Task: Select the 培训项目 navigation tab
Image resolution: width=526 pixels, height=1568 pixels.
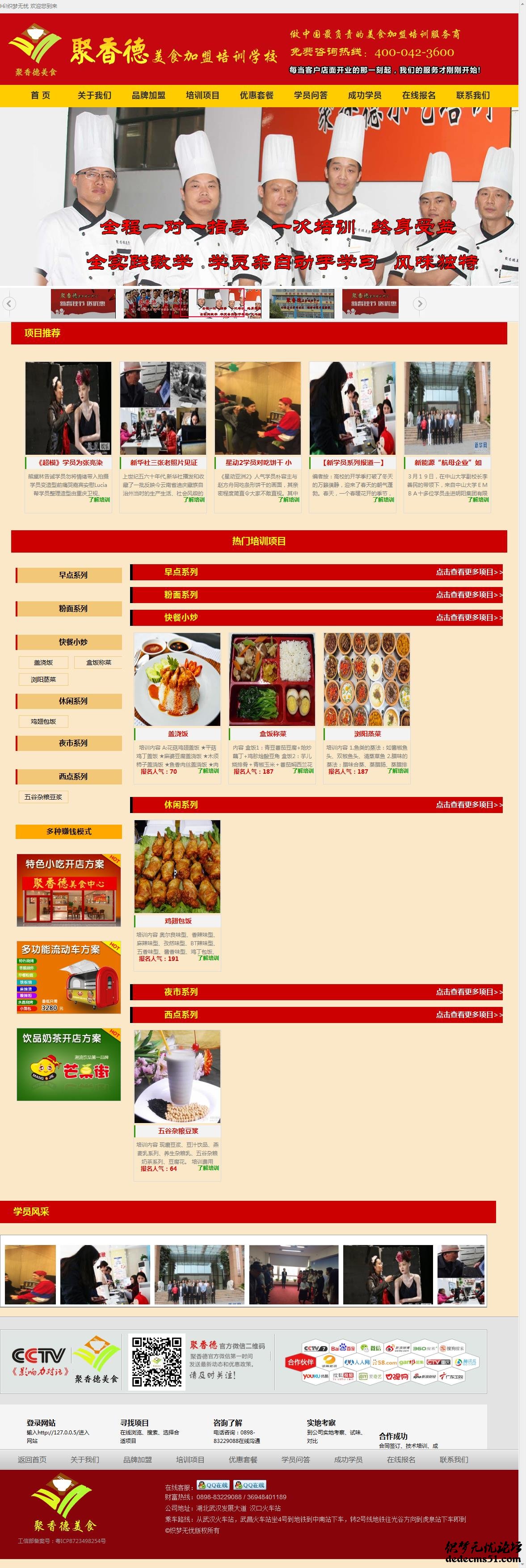Action: pos(203,95)
